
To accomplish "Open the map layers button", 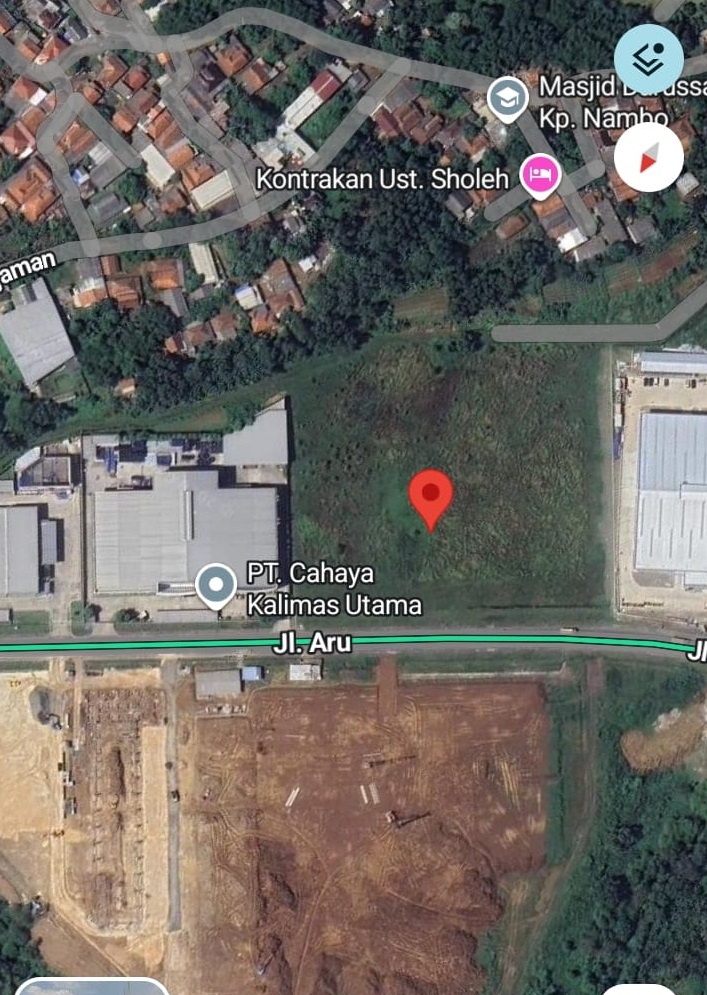I will click(649, 58).
